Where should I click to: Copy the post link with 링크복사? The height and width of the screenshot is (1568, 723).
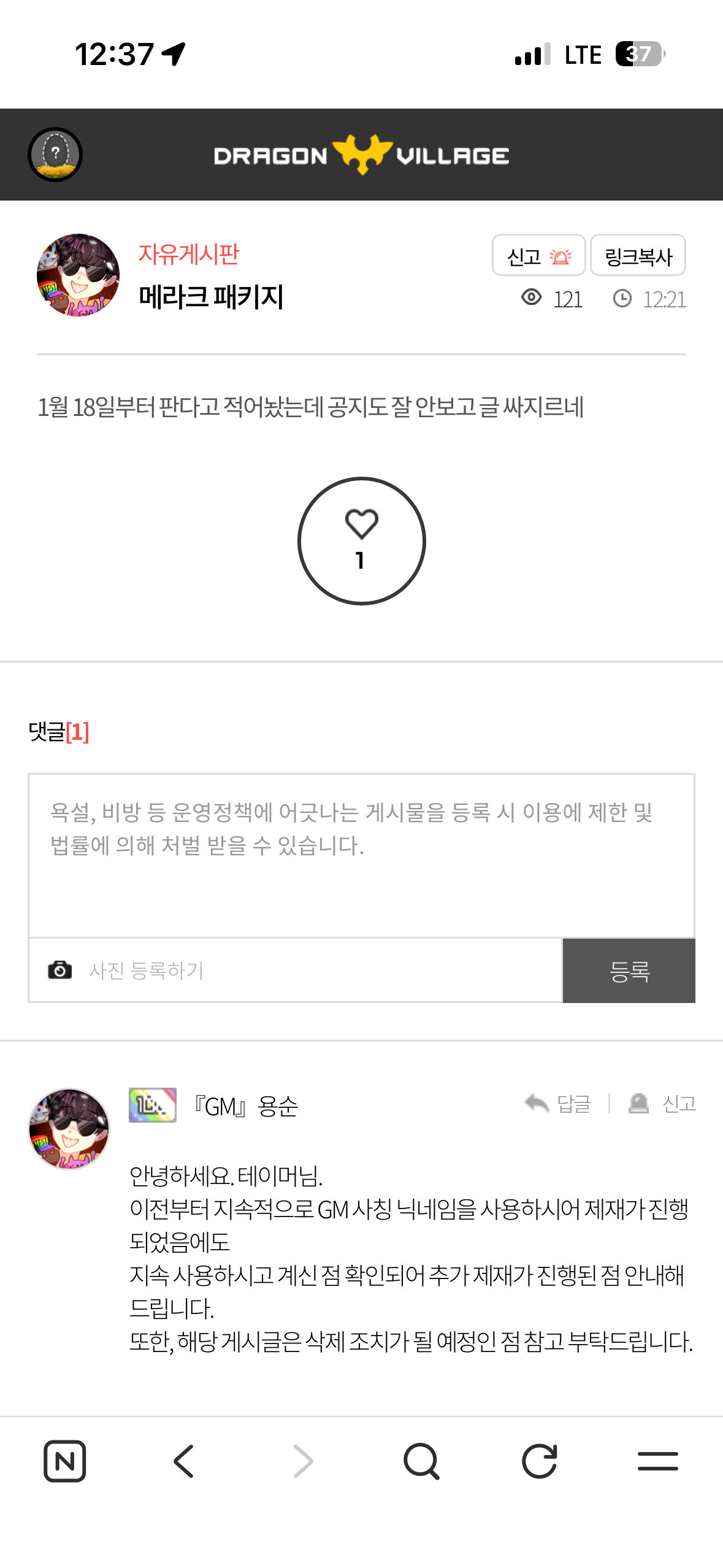click(x=638, y=256)
